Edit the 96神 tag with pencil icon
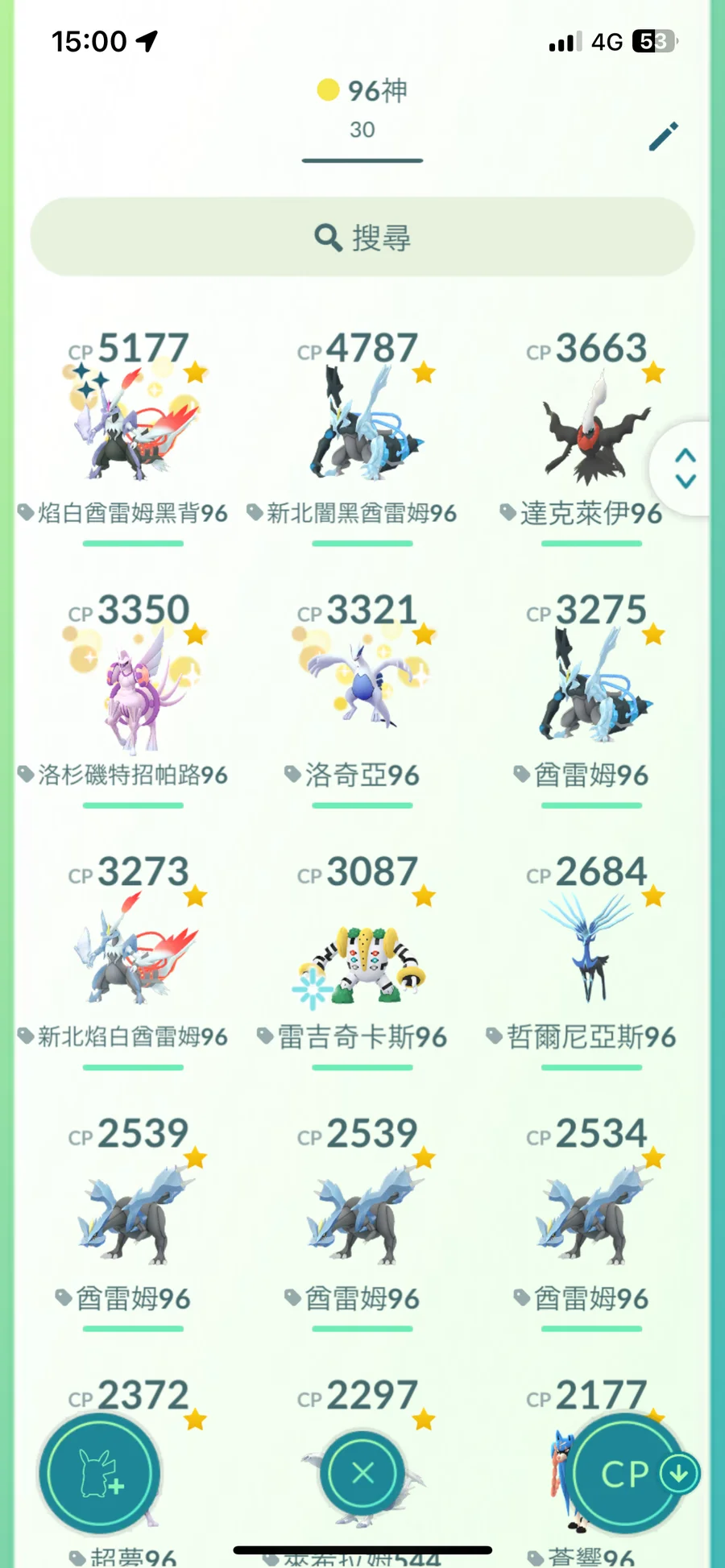The image size is (725, 1568). 663,137
